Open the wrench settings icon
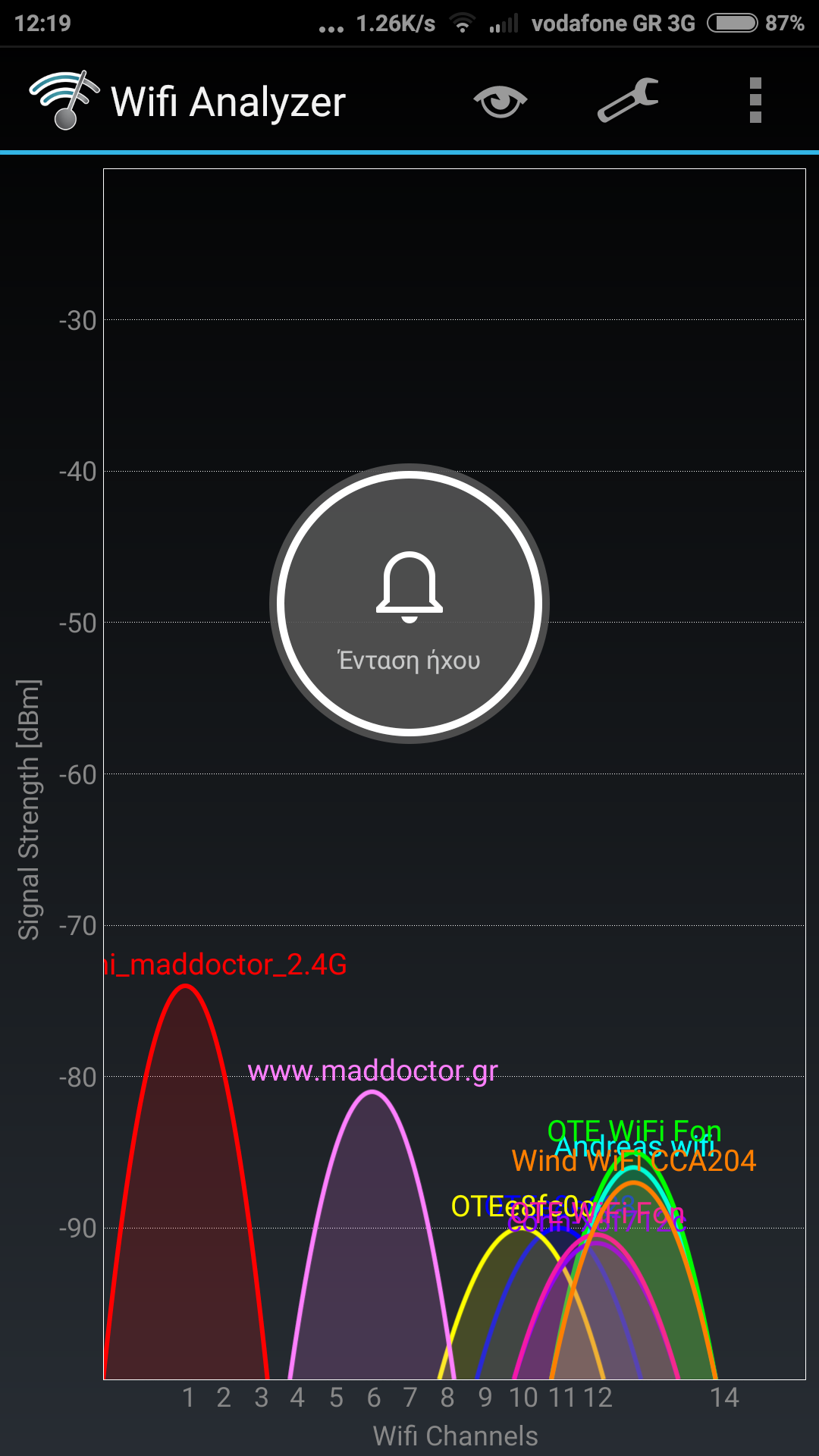819x1456 pixels. tap(628, 101)
